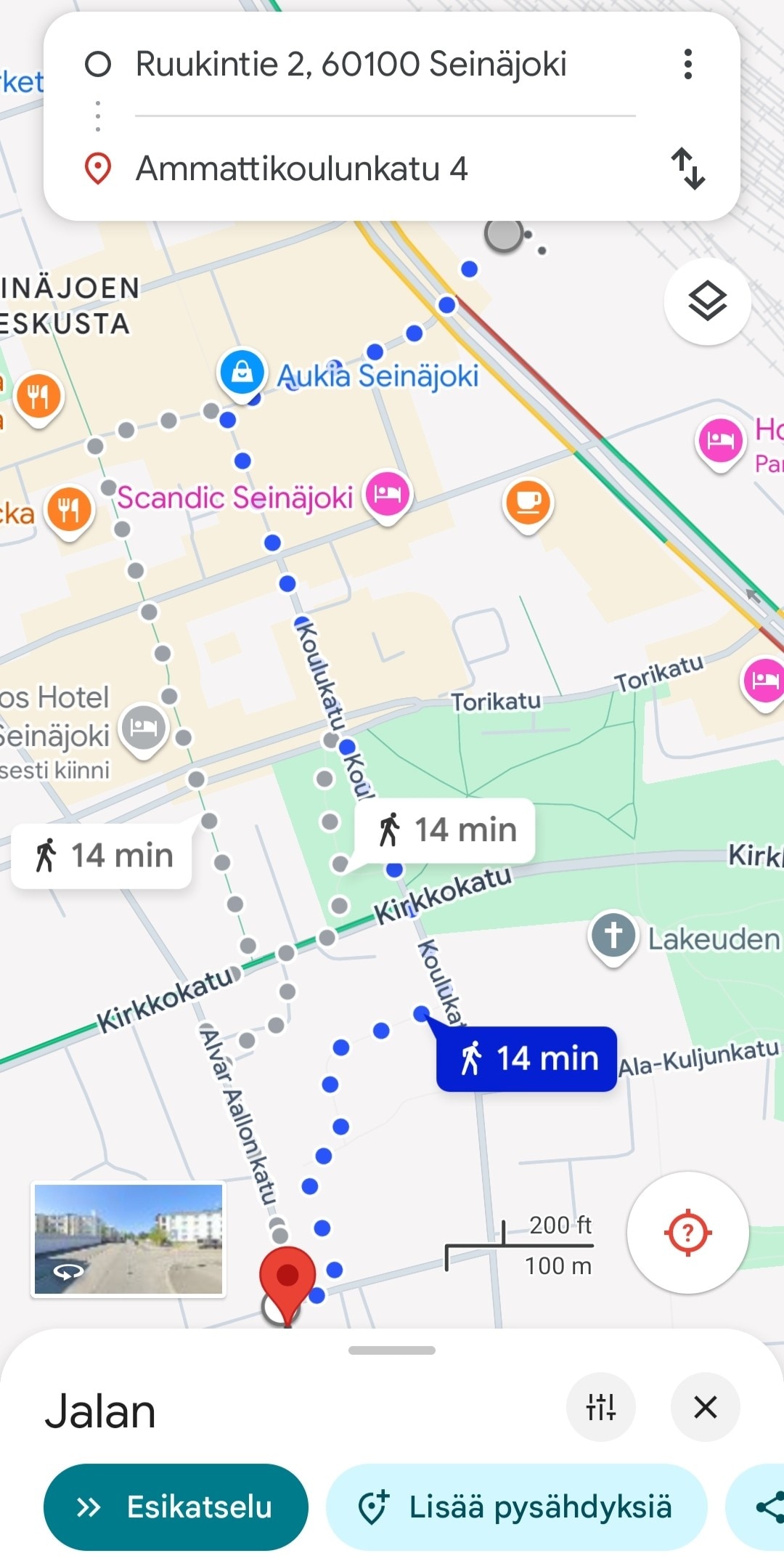Open the map layers button

707,301
